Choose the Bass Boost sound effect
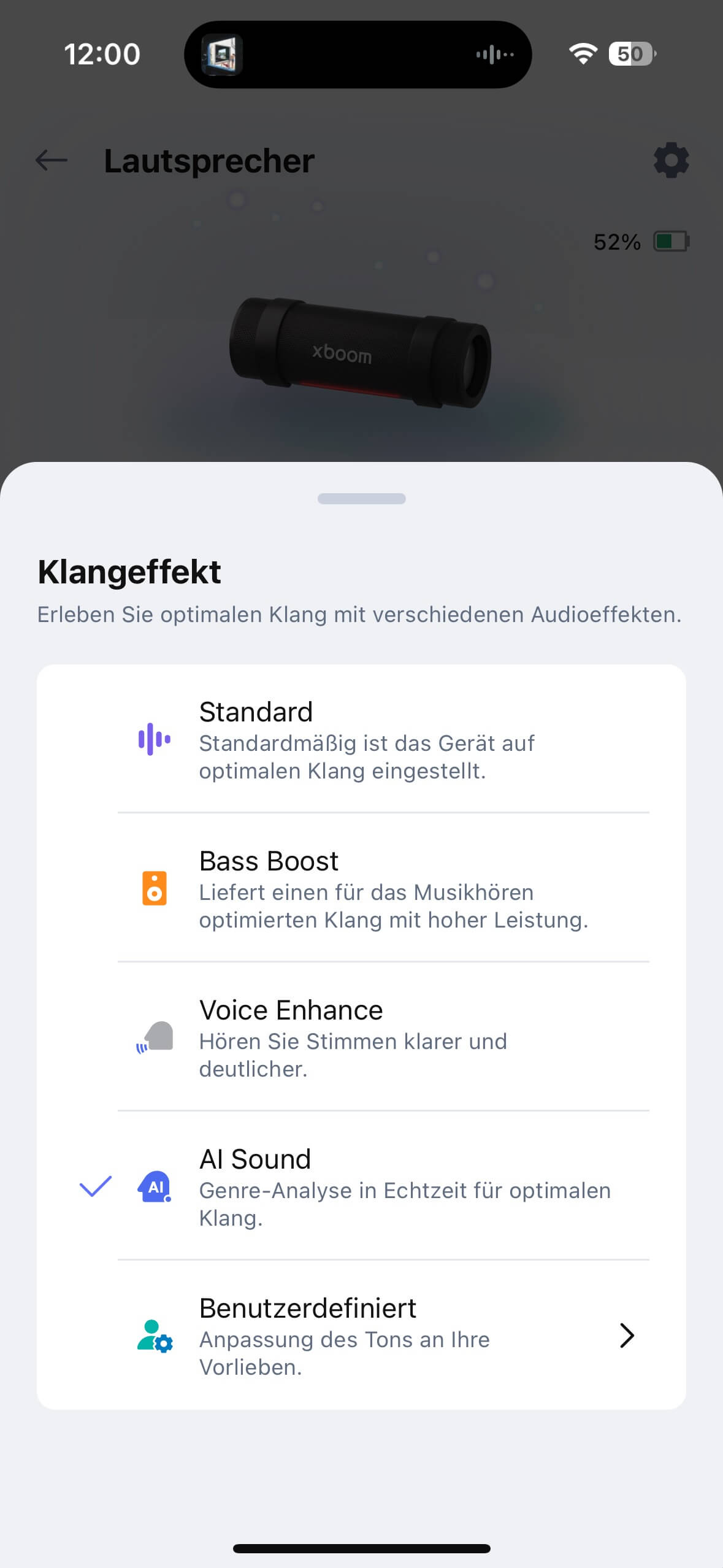 tap(362, 888)
